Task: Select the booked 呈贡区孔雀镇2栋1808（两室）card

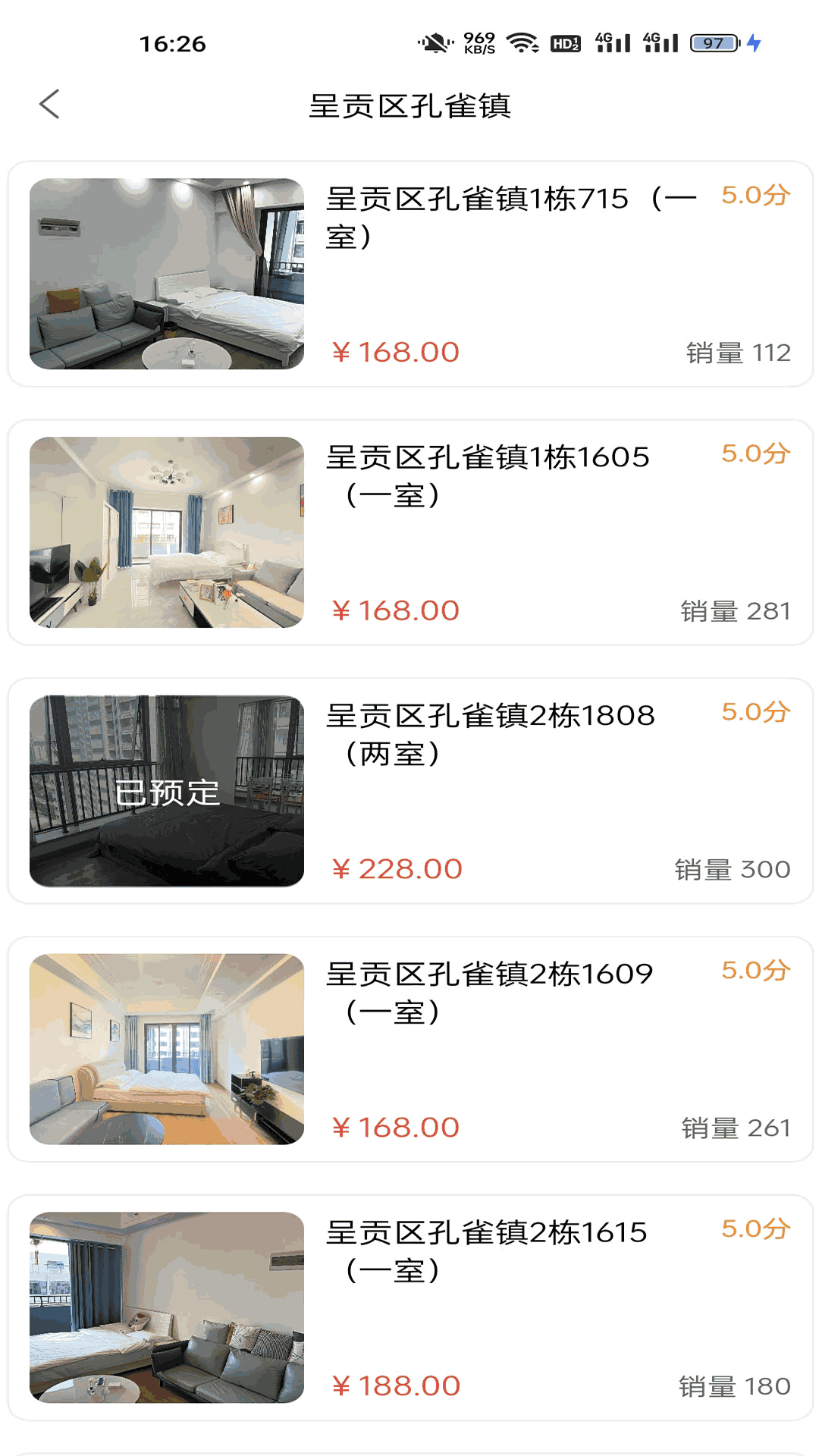Action: [409, 791]
